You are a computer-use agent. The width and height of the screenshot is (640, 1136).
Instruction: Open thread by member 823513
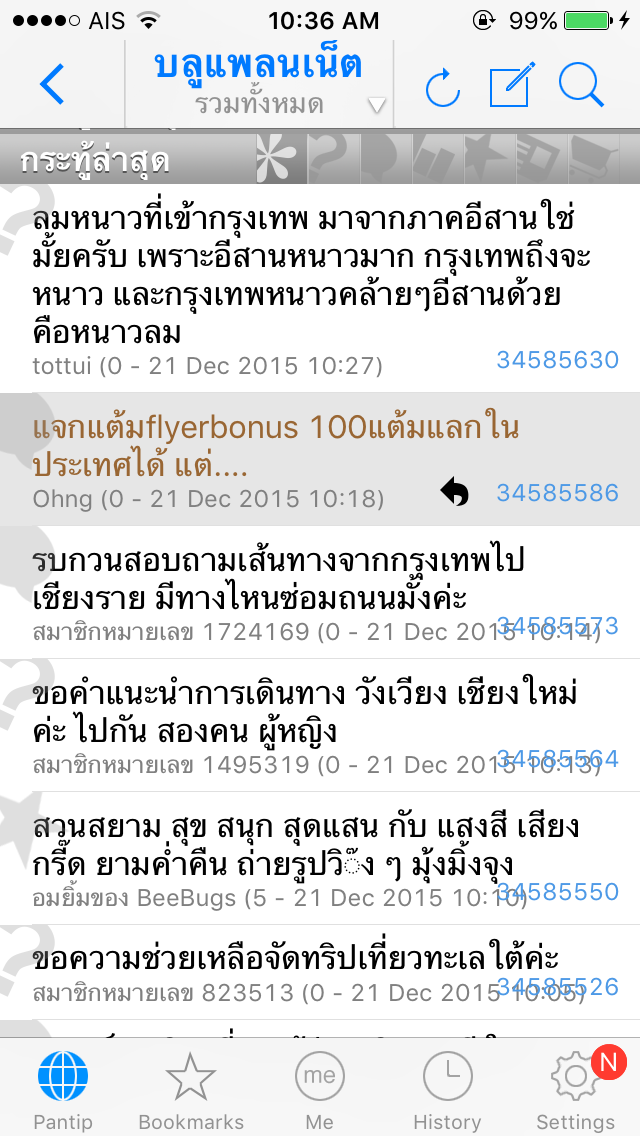pyautogui.click(x=320, y=972)
